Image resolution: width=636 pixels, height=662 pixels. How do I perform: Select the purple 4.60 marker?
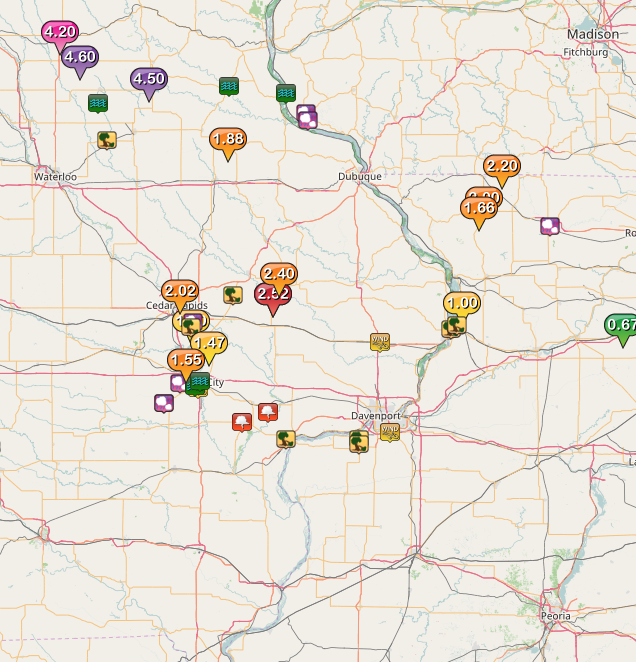pos(80,57)
